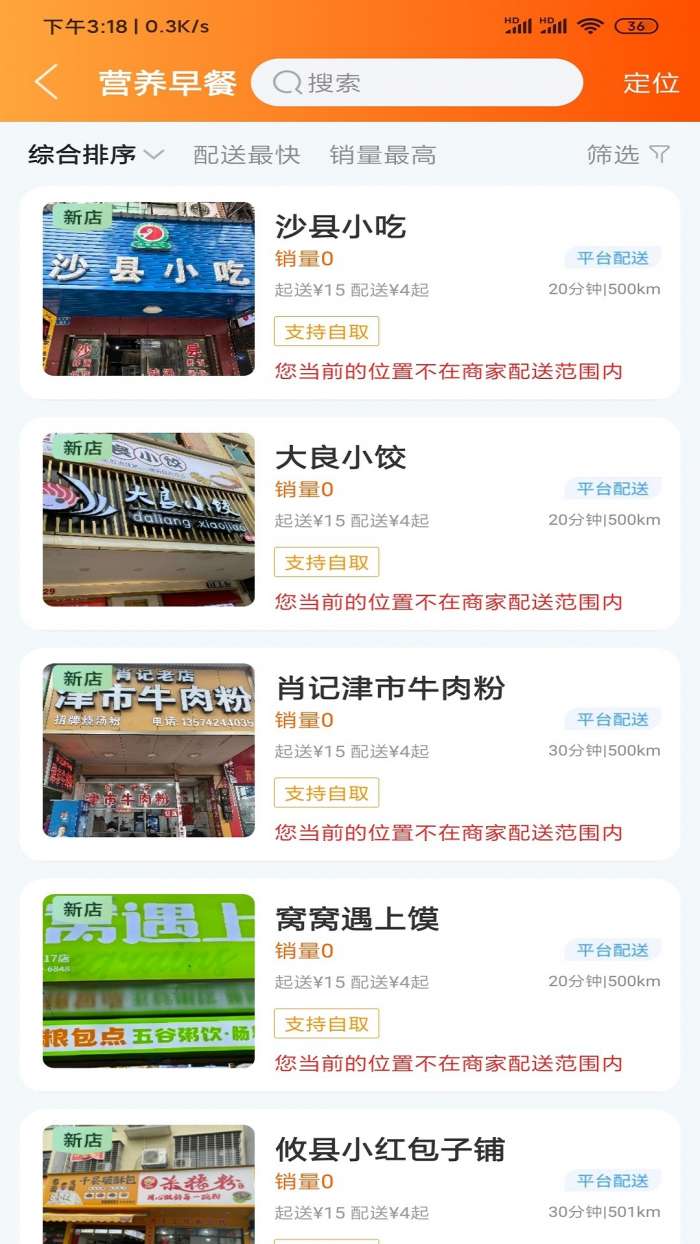
Task: Sort by 销量最高
Action: [x=383, y=155]
